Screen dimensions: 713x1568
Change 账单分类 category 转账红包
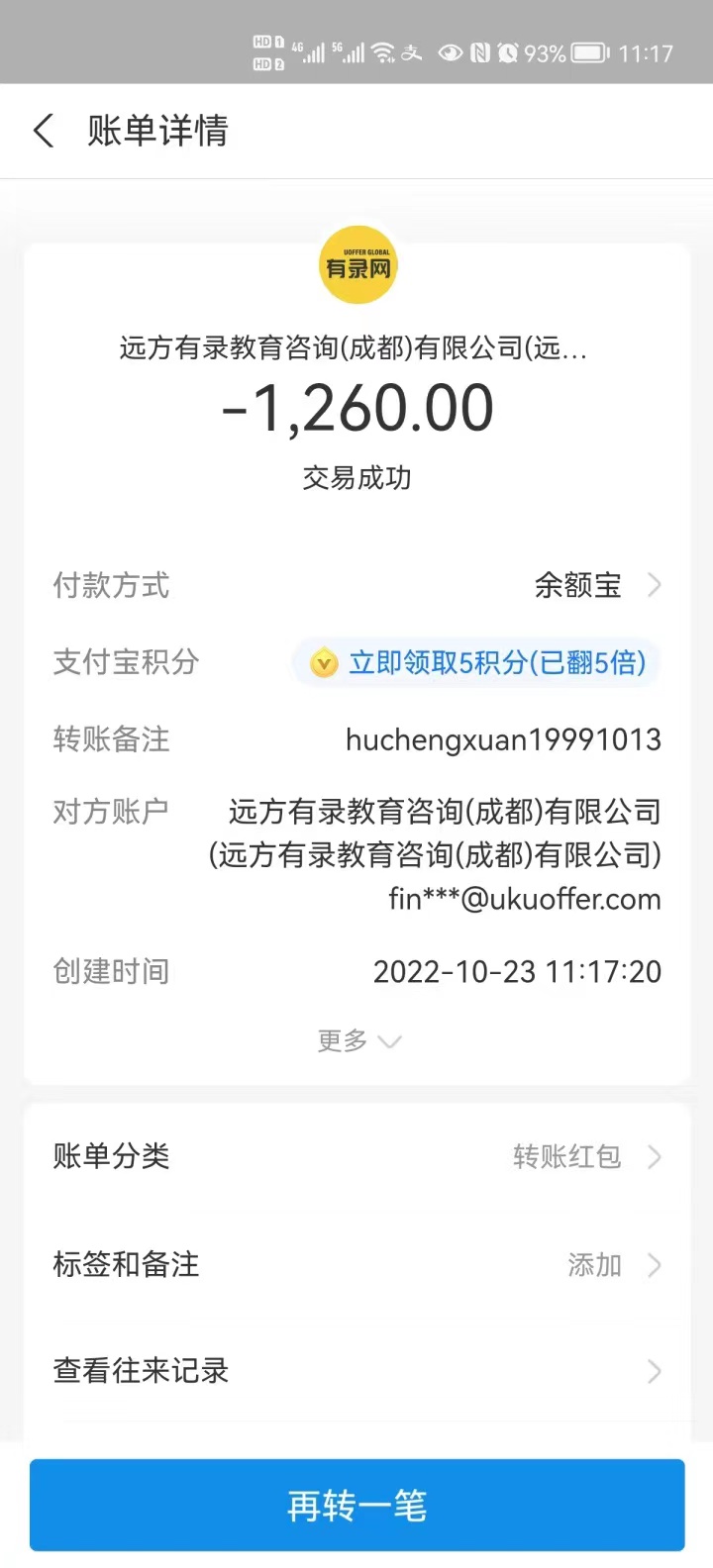tap(584, 1156)
